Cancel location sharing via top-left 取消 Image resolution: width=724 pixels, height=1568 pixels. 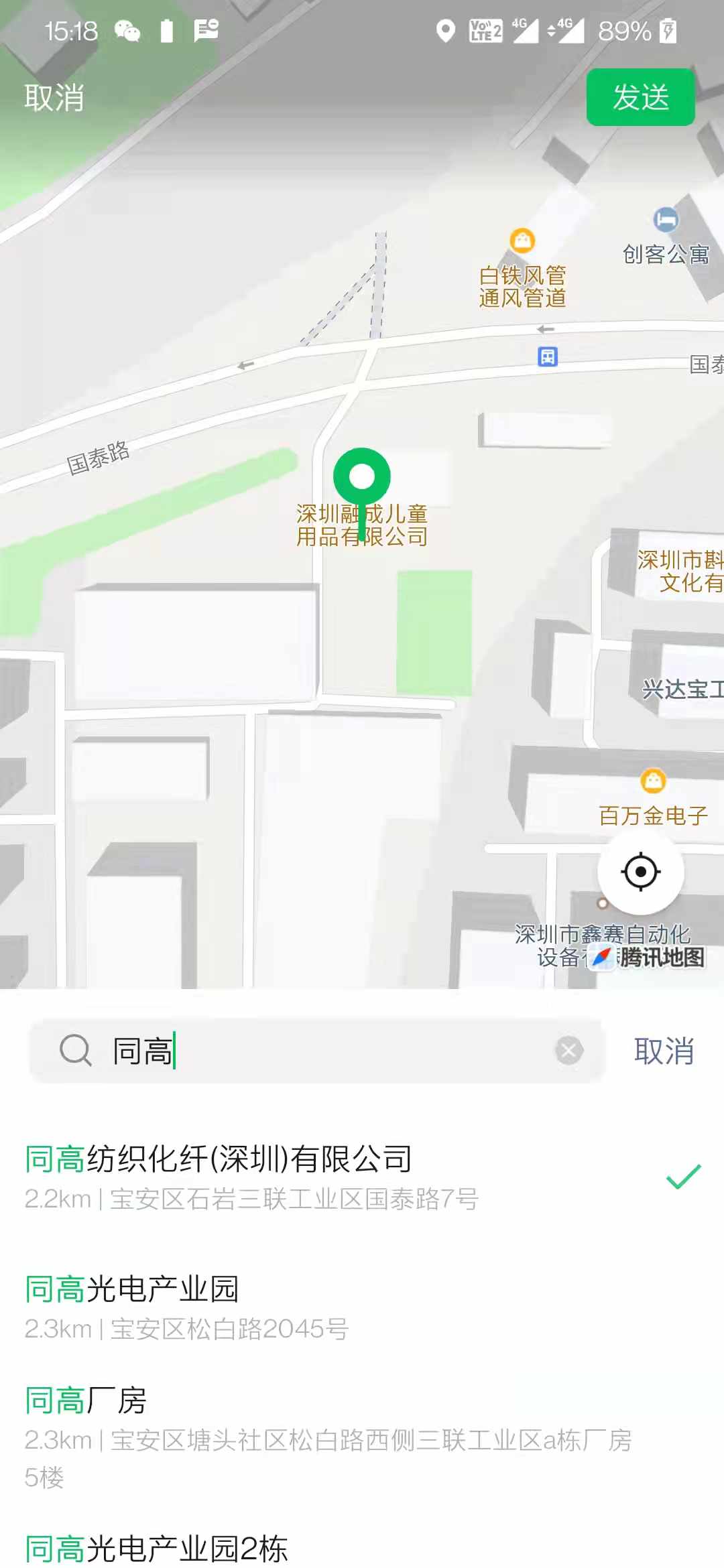54,98
